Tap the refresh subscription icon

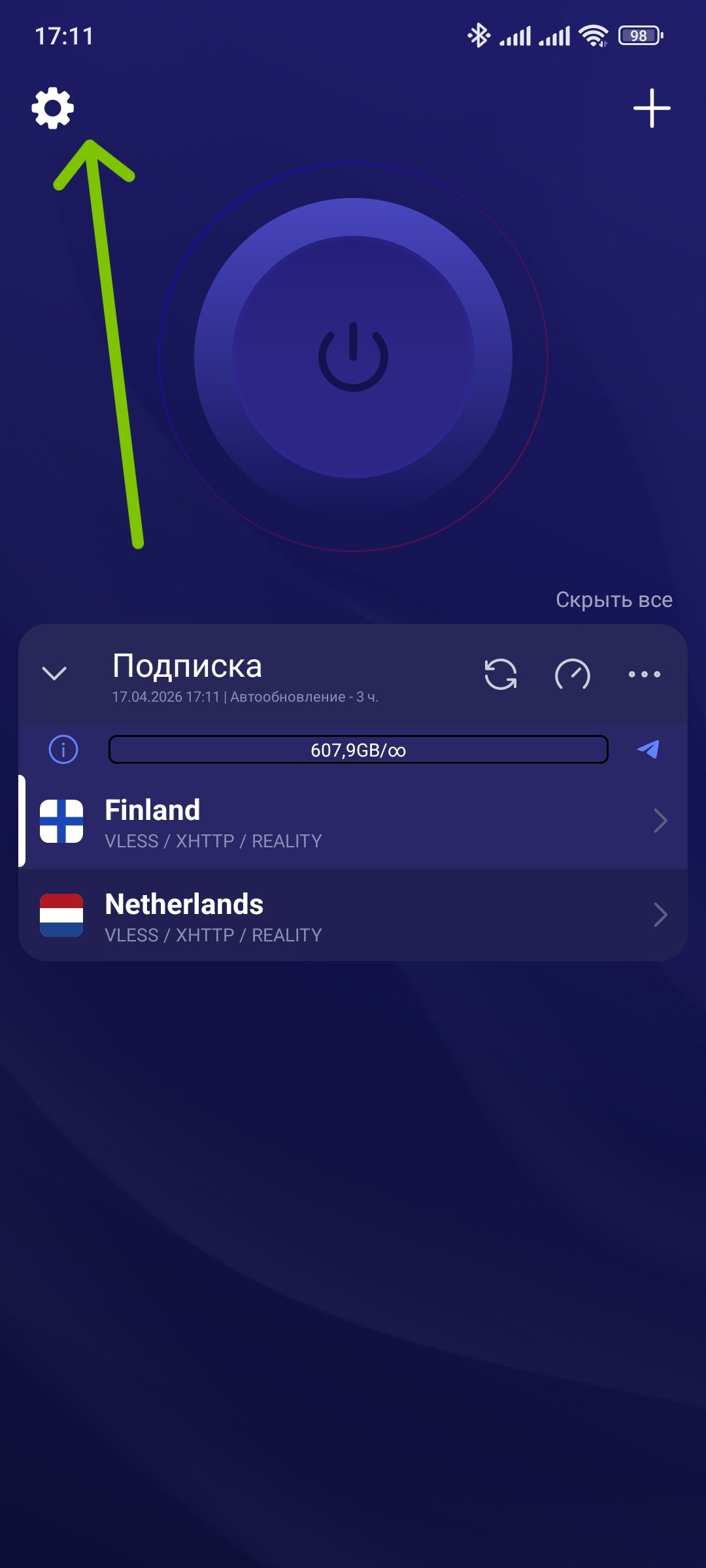pos(501,674)
